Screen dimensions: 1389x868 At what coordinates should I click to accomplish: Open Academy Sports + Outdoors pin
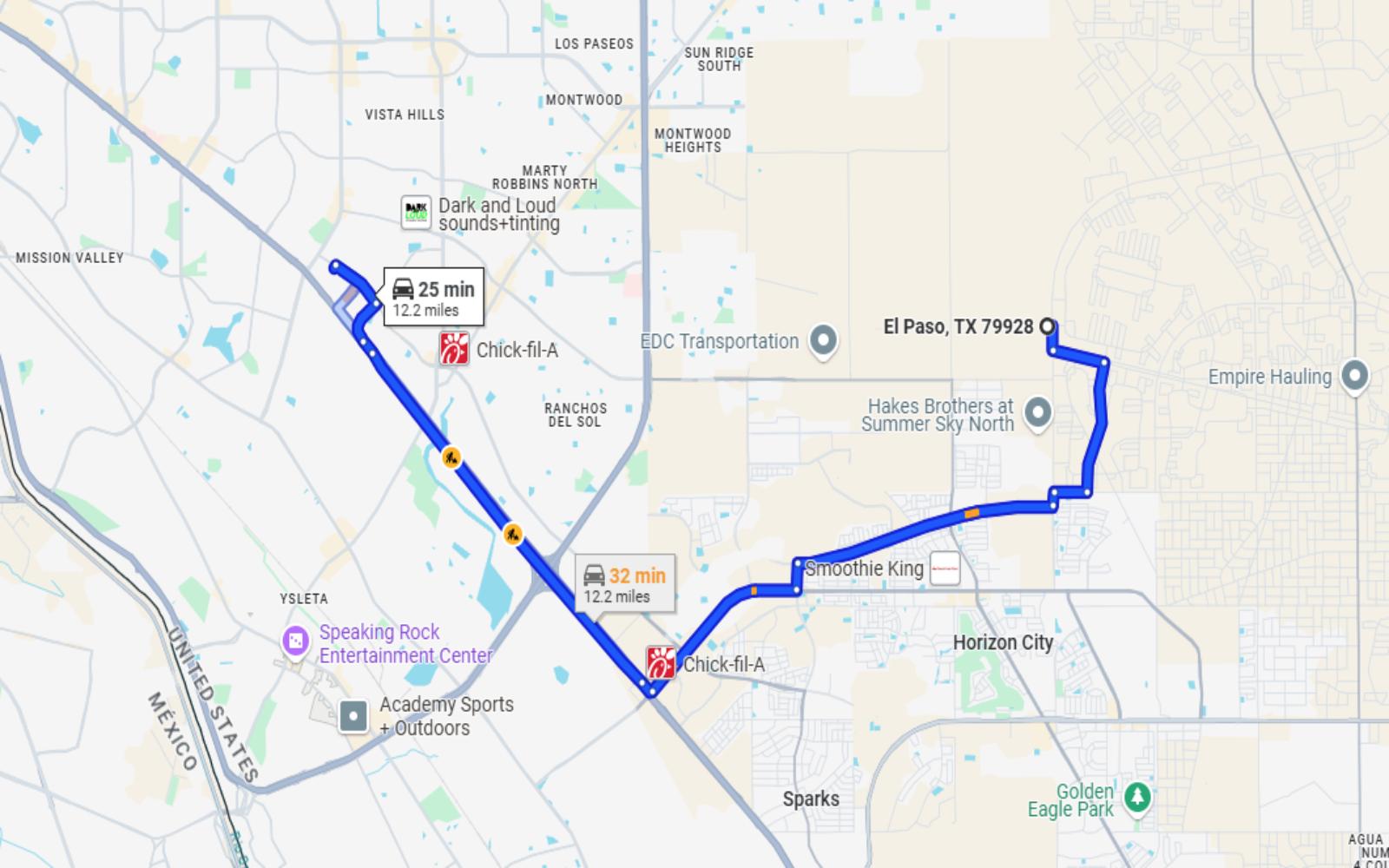[x=353, y=716]
